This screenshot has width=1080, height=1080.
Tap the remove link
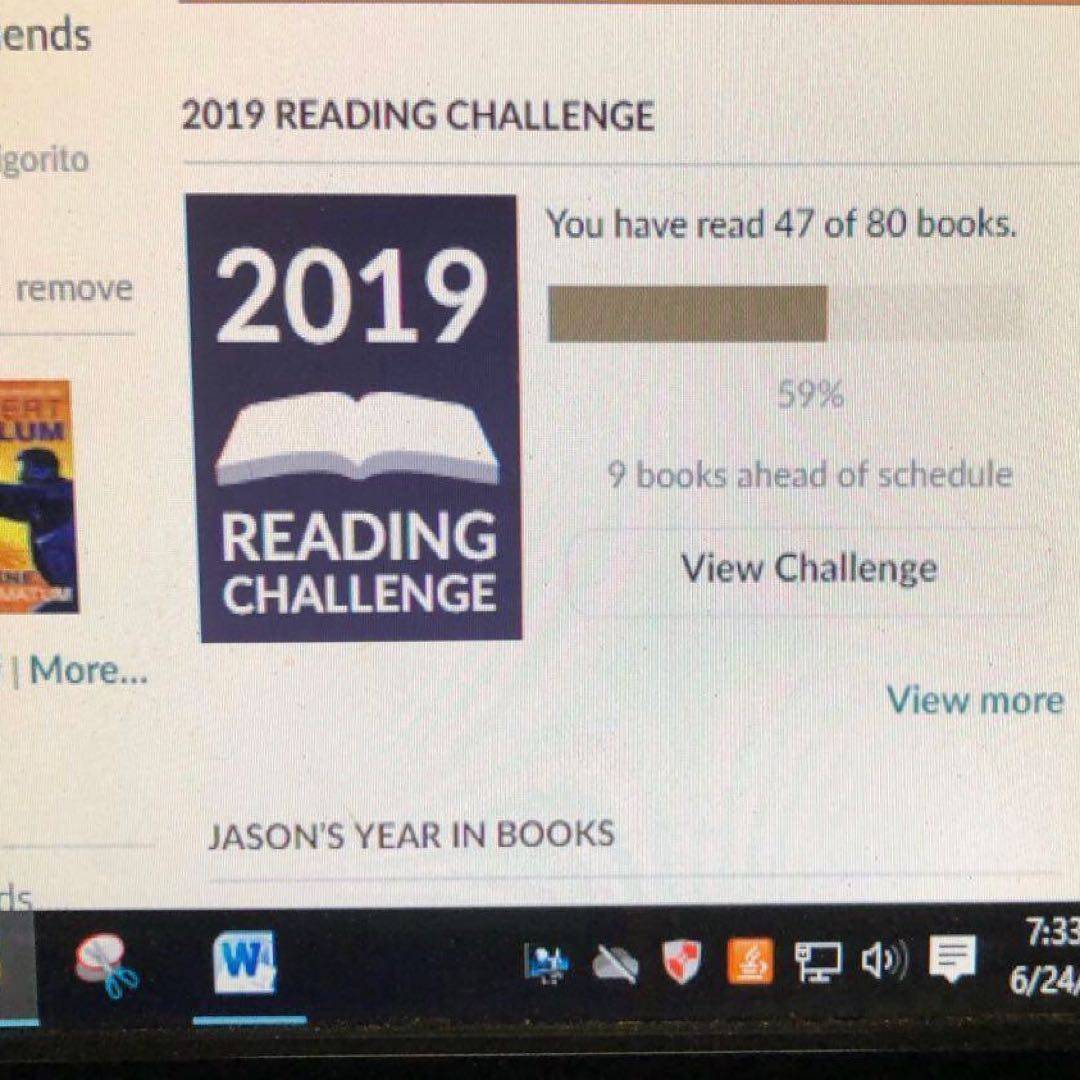click(74, 289)
